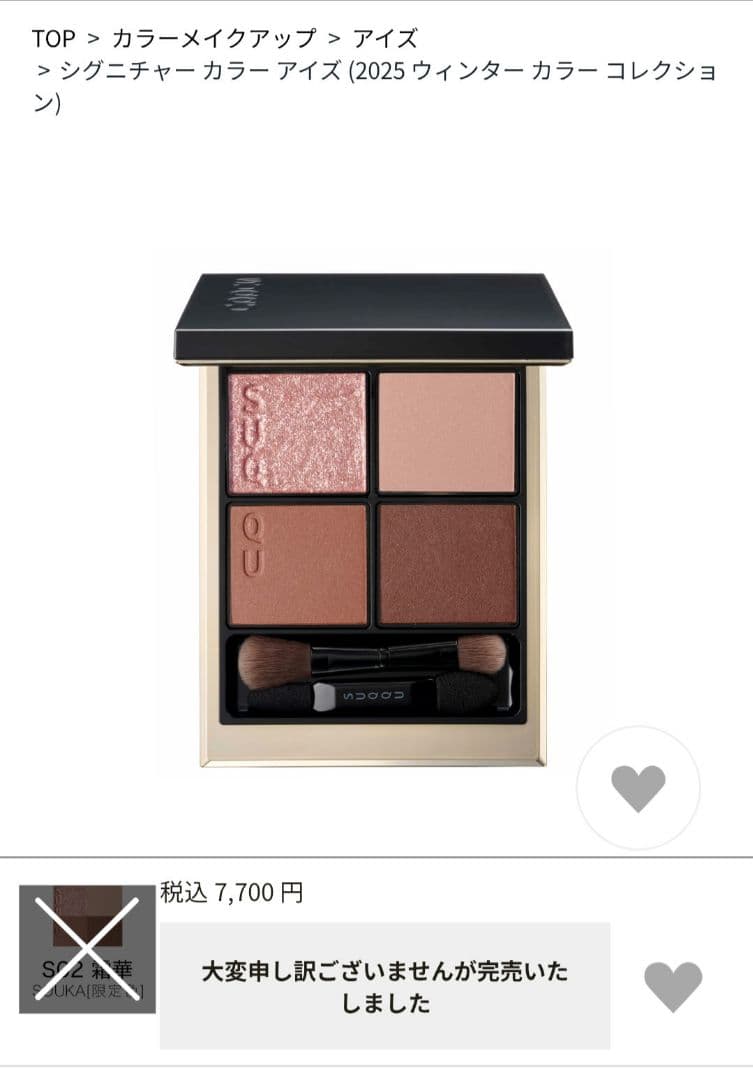Go to TOP in the breadcrumb
This screenshot has height=1080, width=753.
click(53, 39)
